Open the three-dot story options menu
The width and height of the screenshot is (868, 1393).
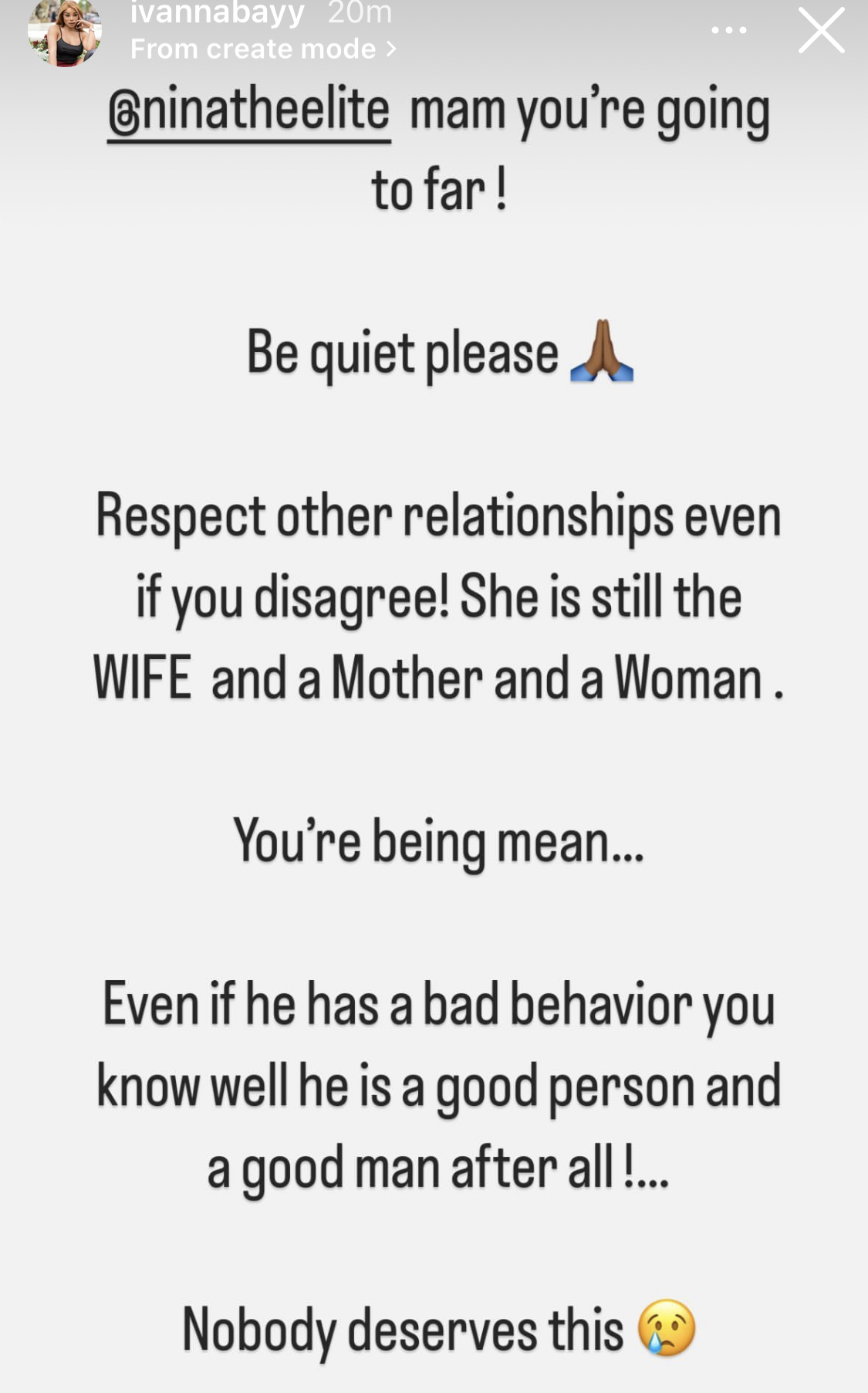pos(728,31)
